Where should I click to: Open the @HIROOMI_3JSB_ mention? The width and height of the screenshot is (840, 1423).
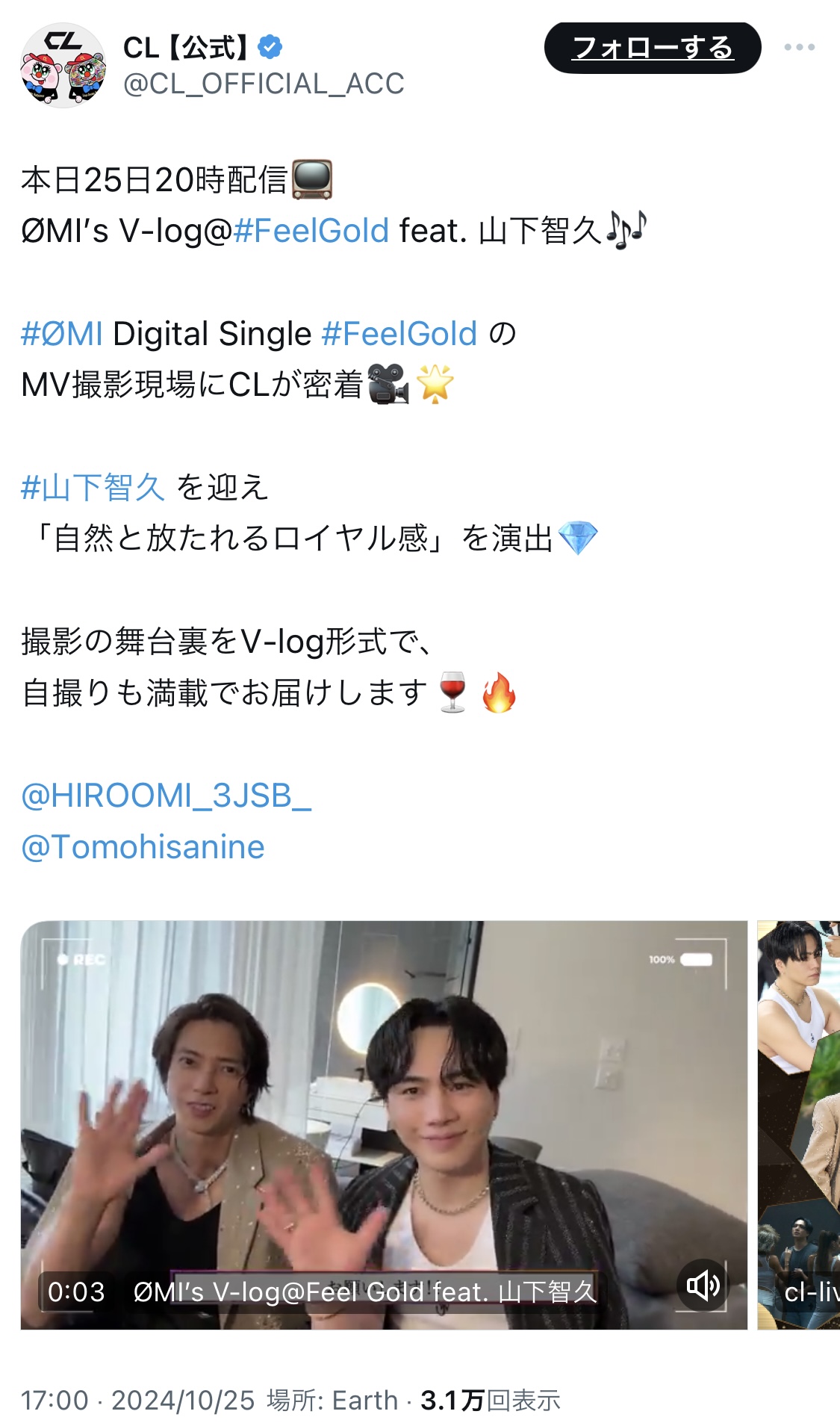166,796
